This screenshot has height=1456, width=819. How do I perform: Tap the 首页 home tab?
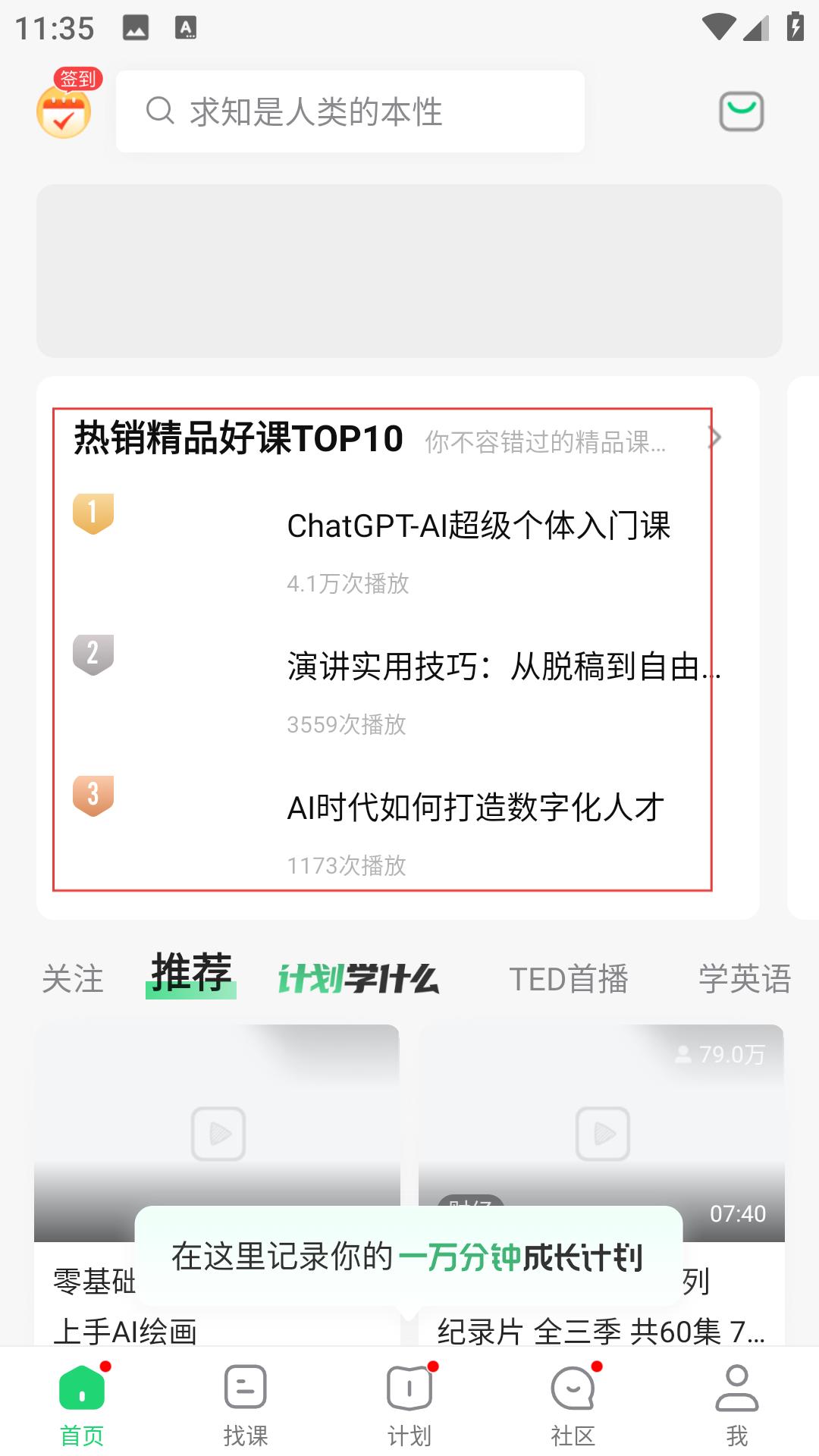point(82,1404)
